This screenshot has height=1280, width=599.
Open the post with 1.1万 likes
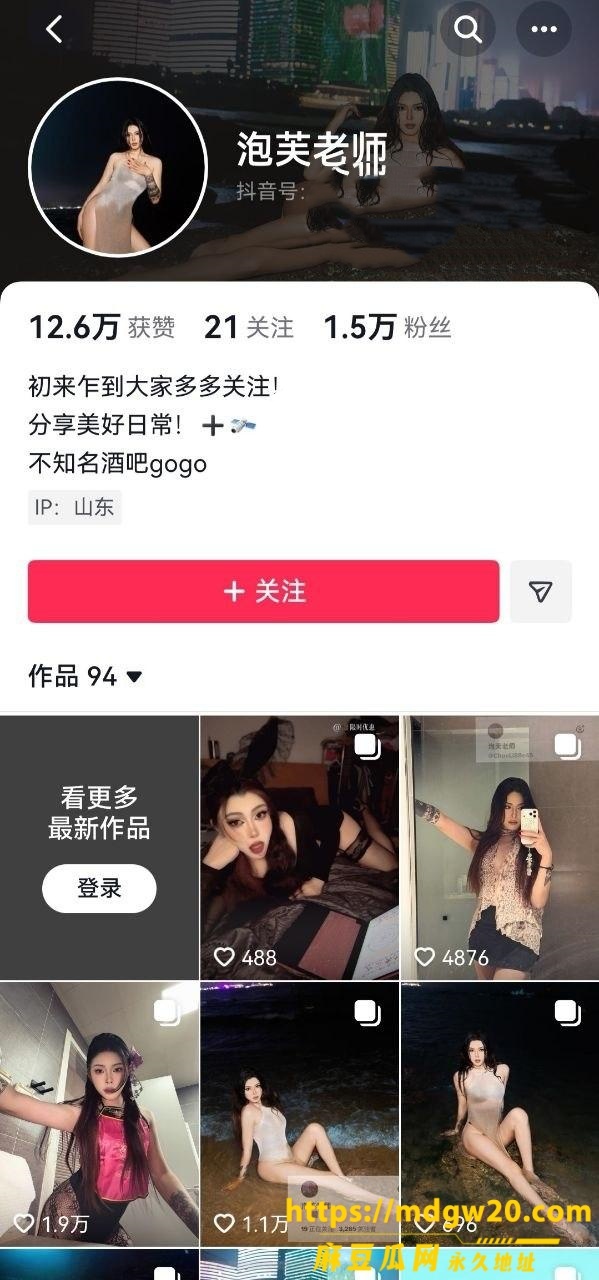click(299, 1113)
